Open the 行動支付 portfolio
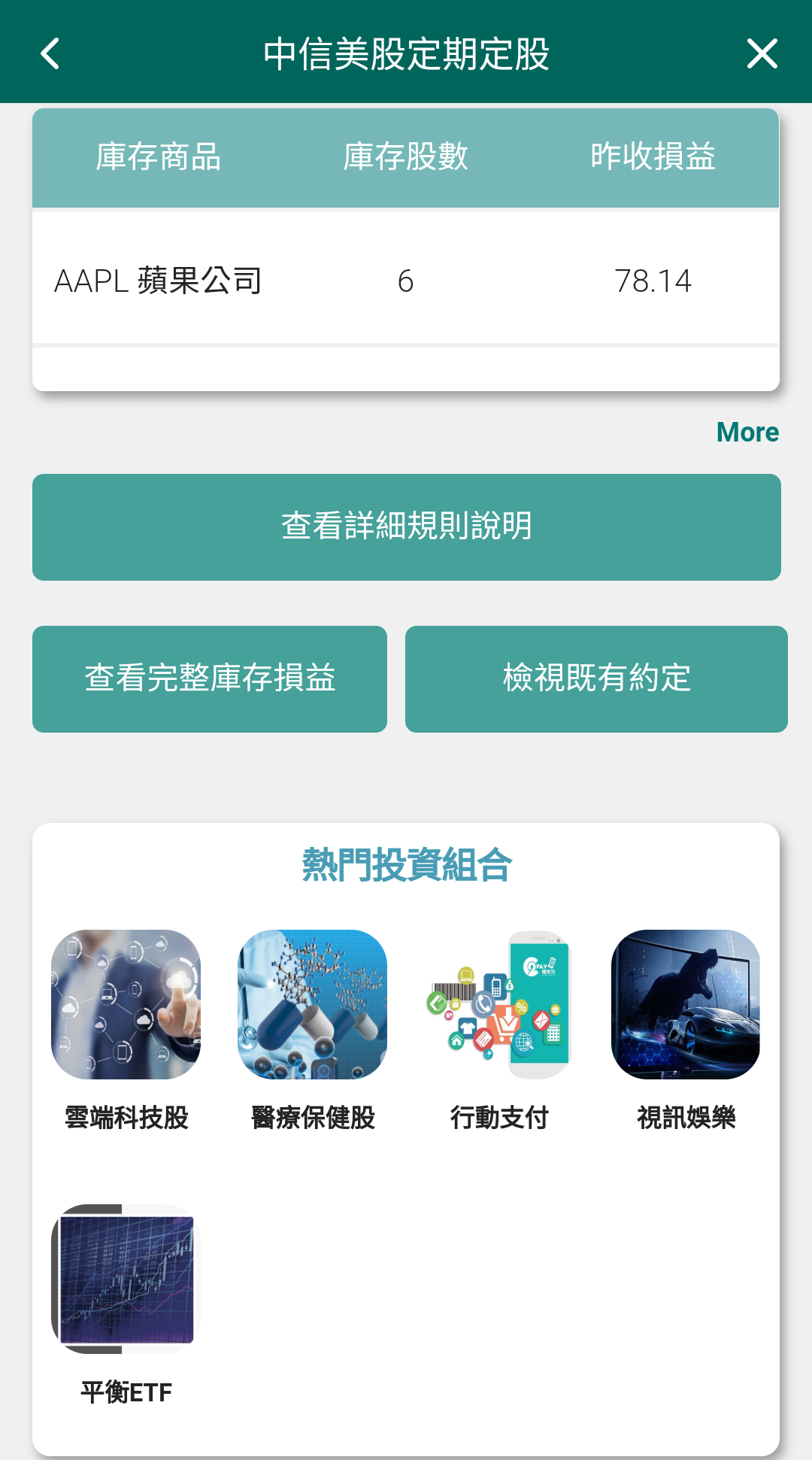The height and width of the screenshot is (1460, 812). [499, 1005]
